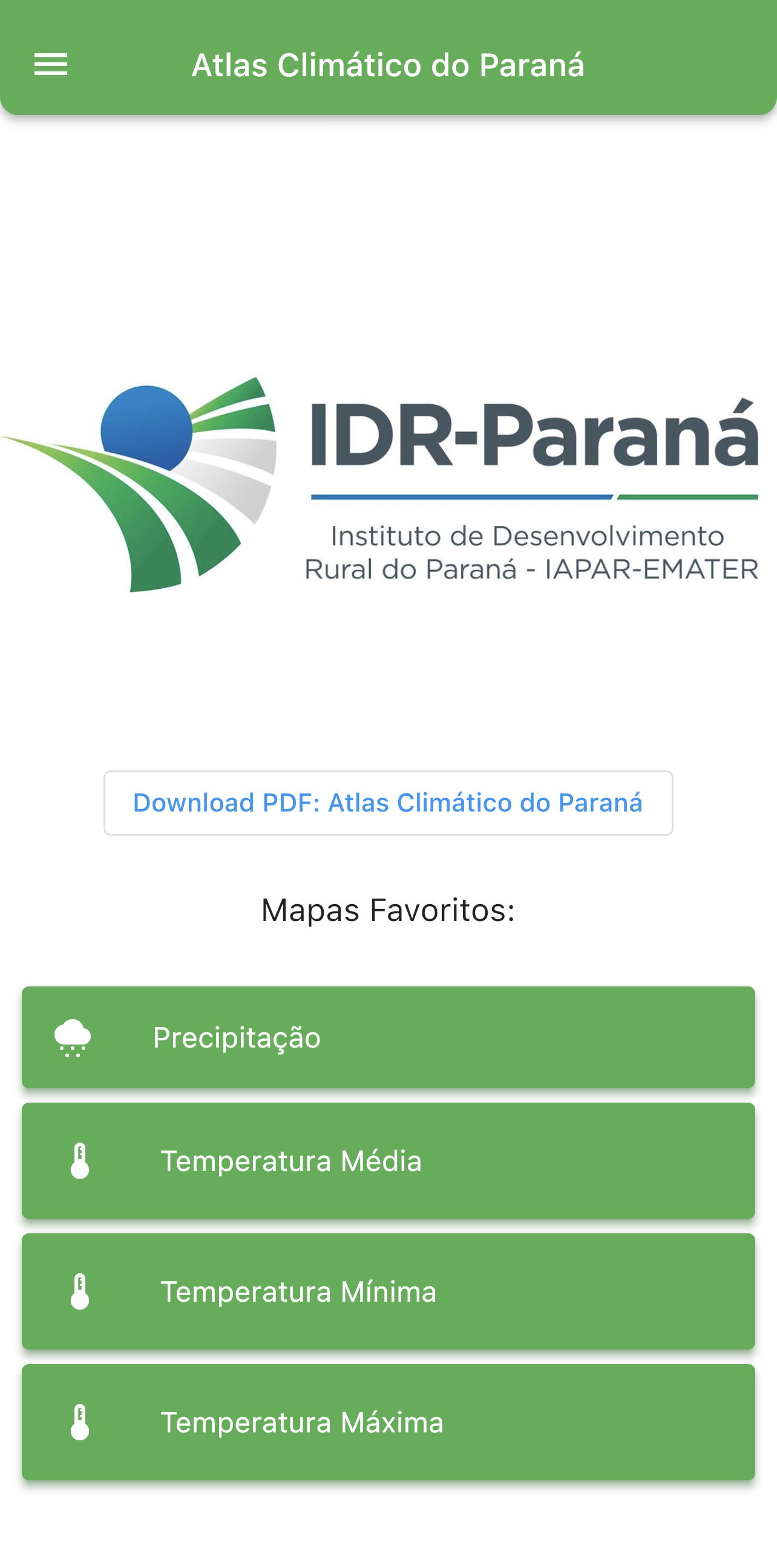View the Temperatura Máxima map

[388, 1423]
